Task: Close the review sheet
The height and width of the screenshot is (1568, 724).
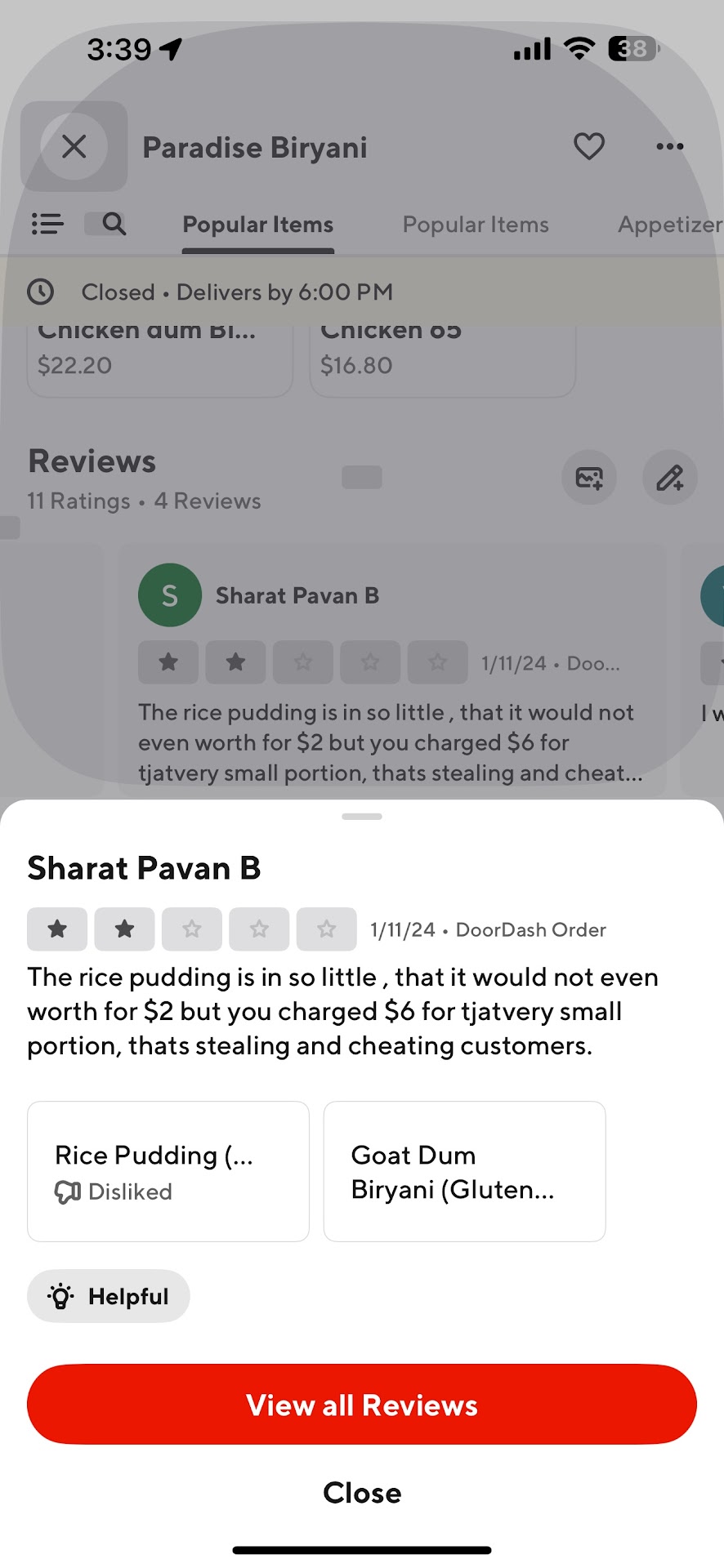Action: pyautogui.click(x=362, y=1493)
